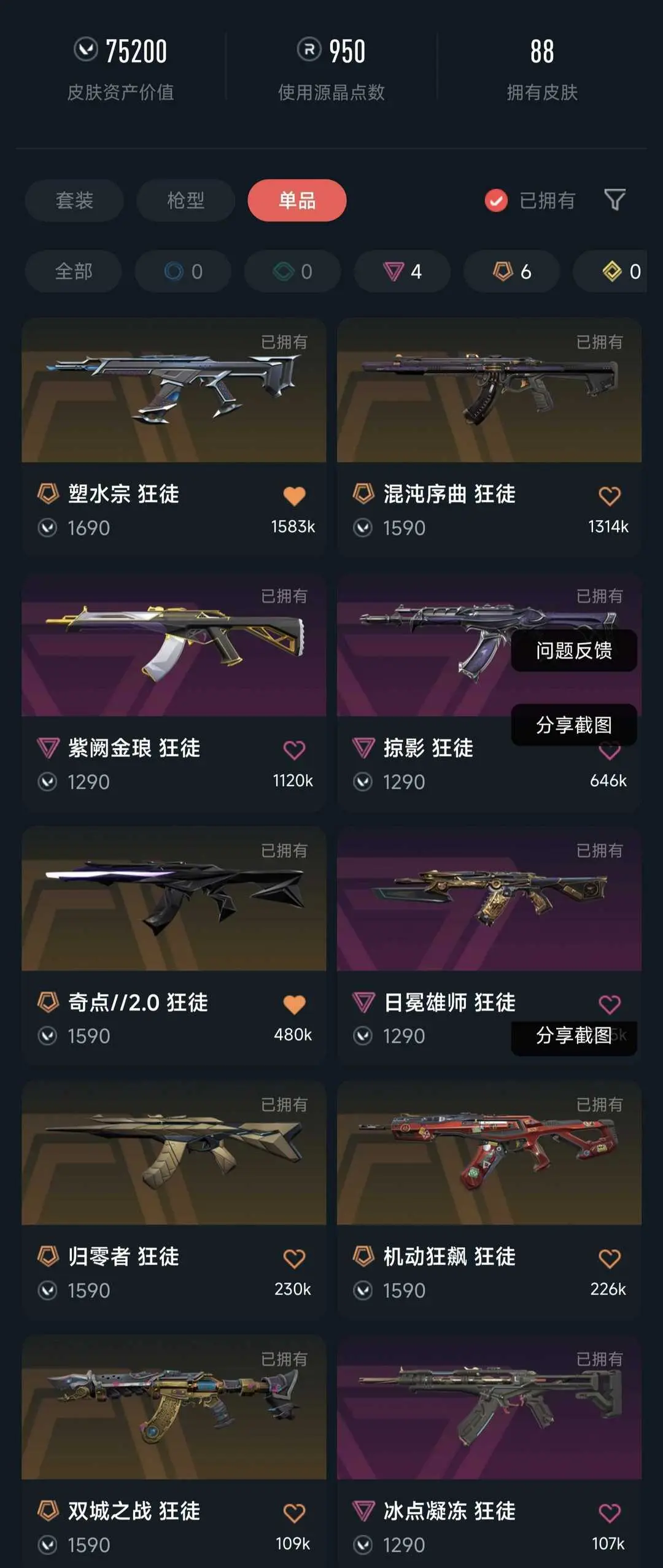Tap the 问题反馈 feedback button
Screen dimensions: 663x1568
coord(573,651)
